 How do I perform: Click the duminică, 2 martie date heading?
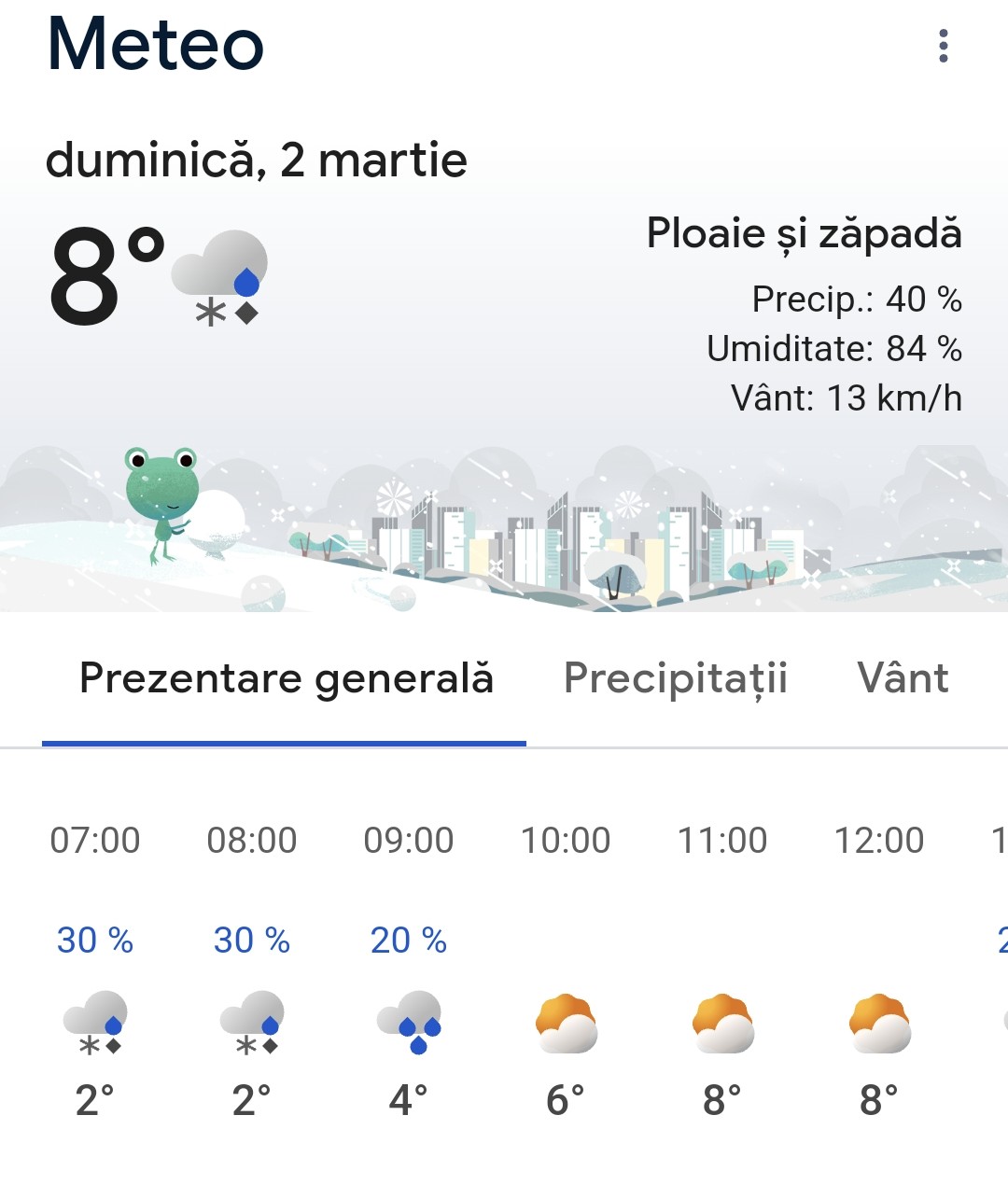pos(259,159)
